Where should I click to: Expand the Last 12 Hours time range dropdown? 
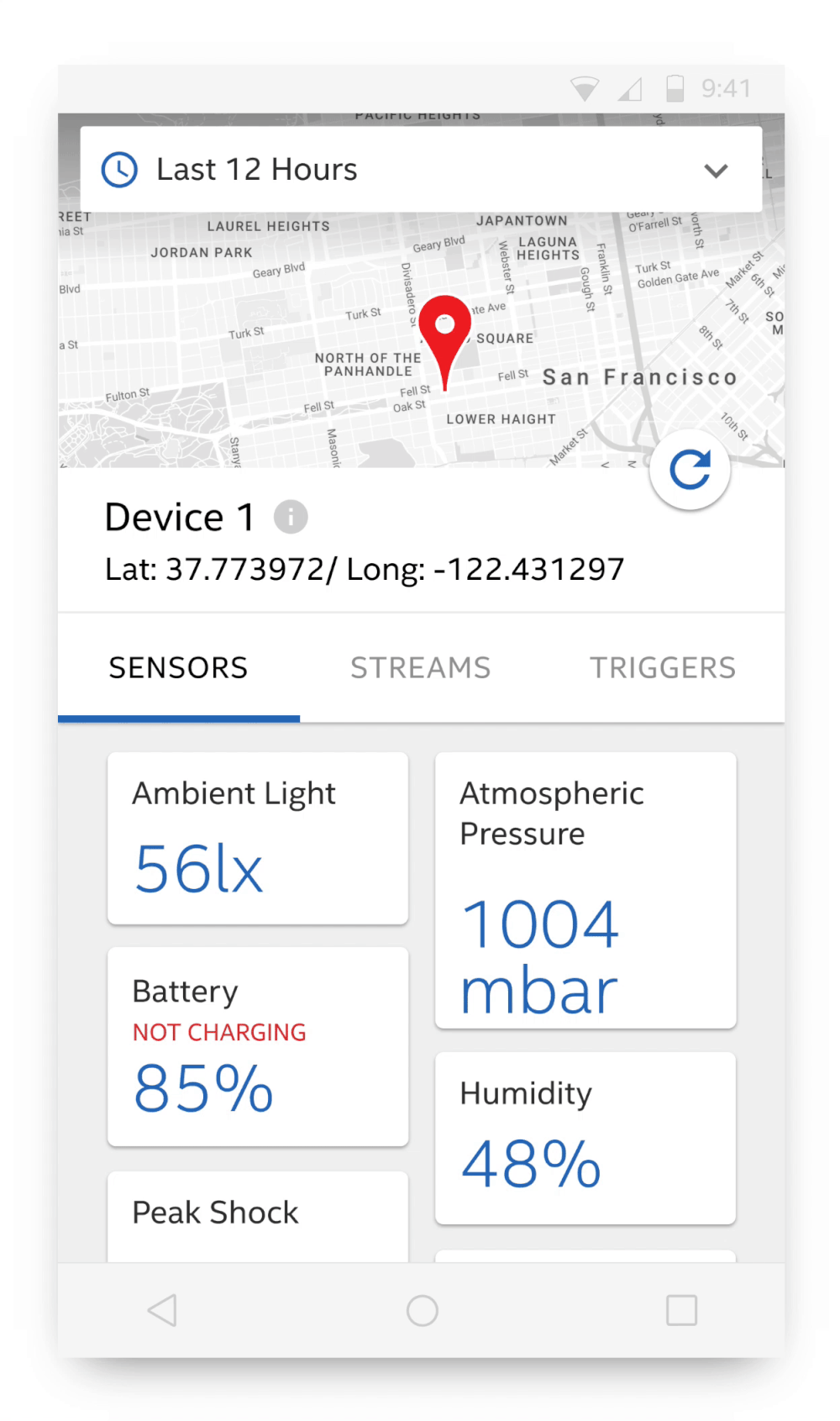click(715, 171)
